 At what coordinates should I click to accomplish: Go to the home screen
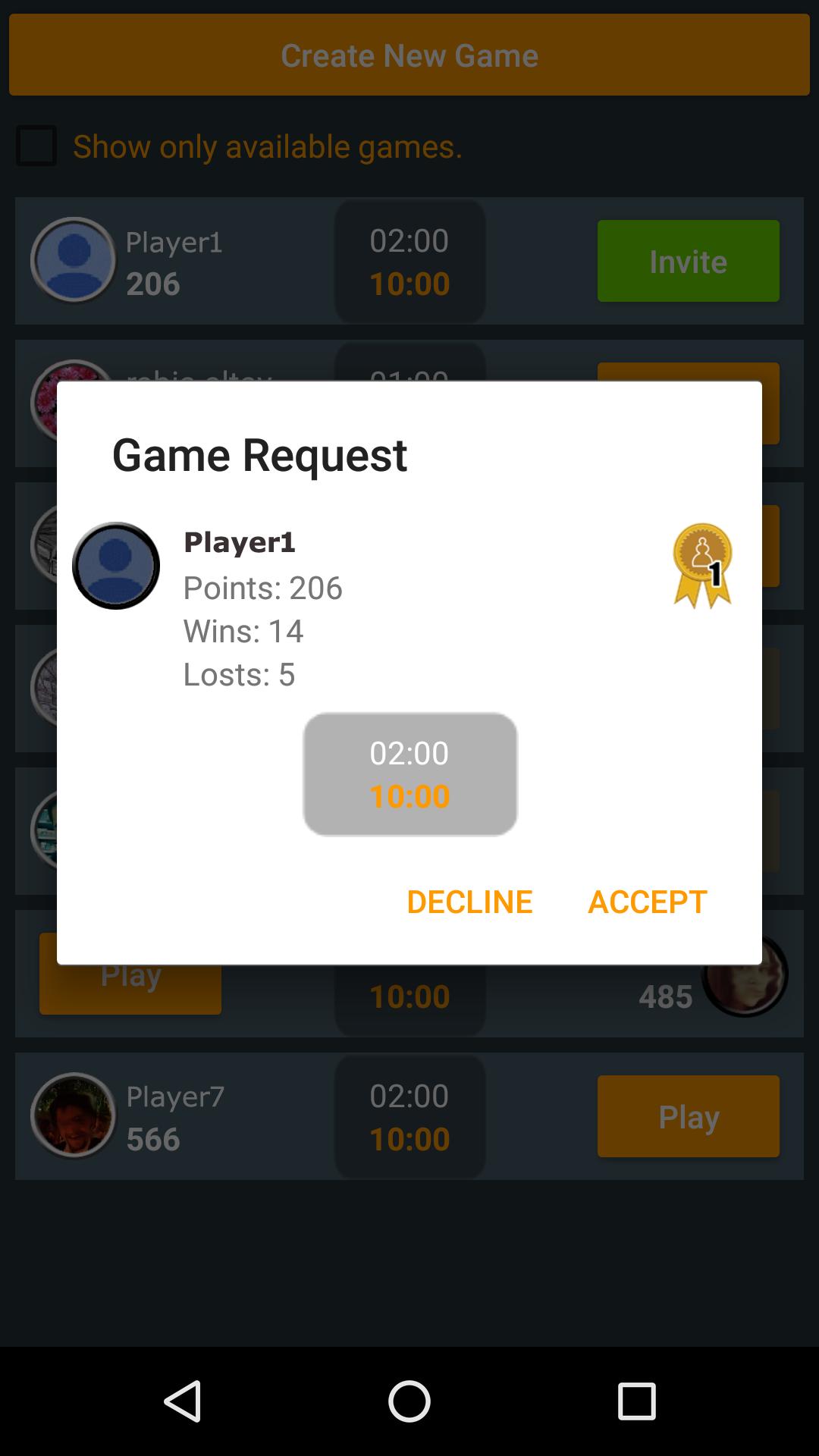point(409,1401)
